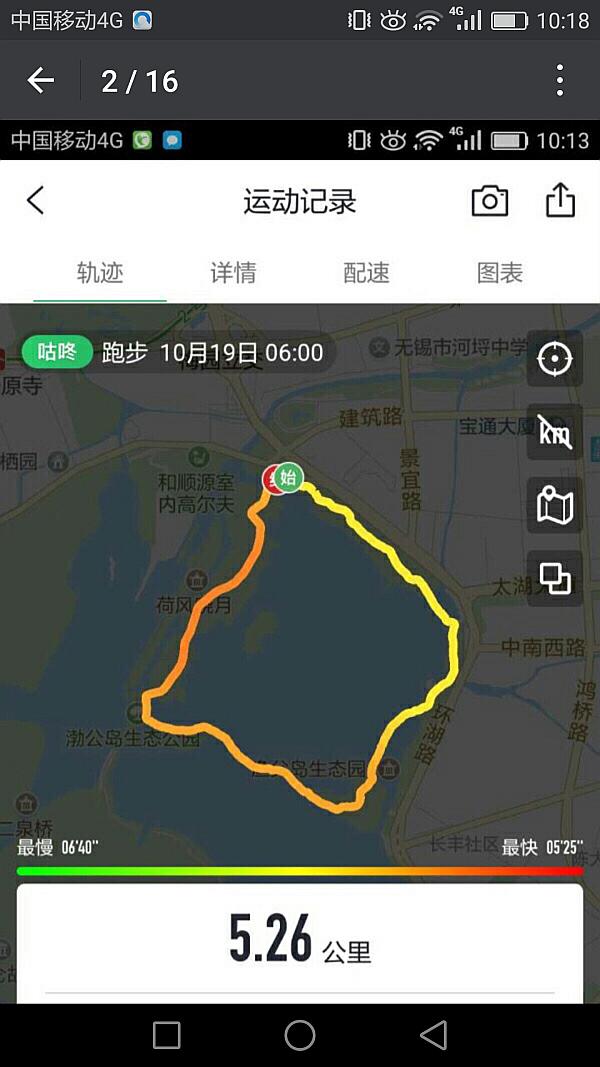Tap the system home button
This screenshot has height=1067, width=600.
tap(300, 1035)
